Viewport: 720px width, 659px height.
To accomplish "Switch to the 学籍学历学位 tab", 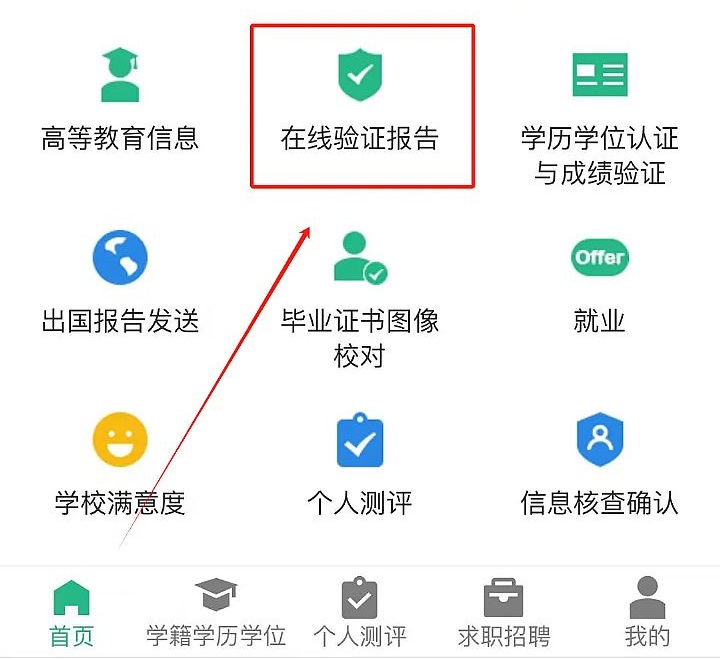I will pos(216,612).
